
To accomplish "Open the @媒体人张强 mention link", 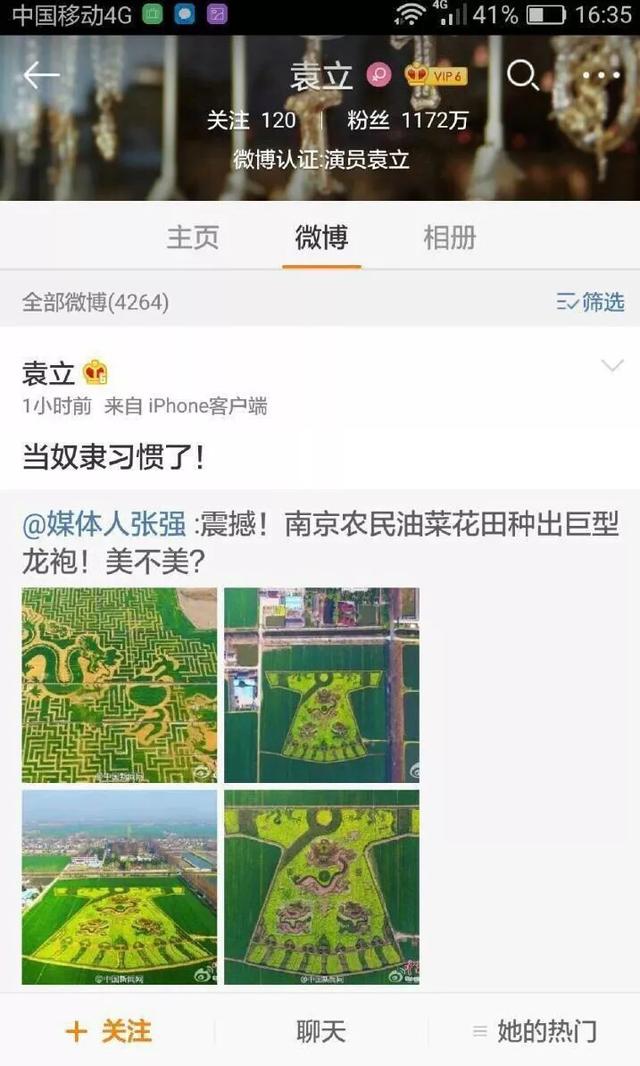I will pos(106,524).
